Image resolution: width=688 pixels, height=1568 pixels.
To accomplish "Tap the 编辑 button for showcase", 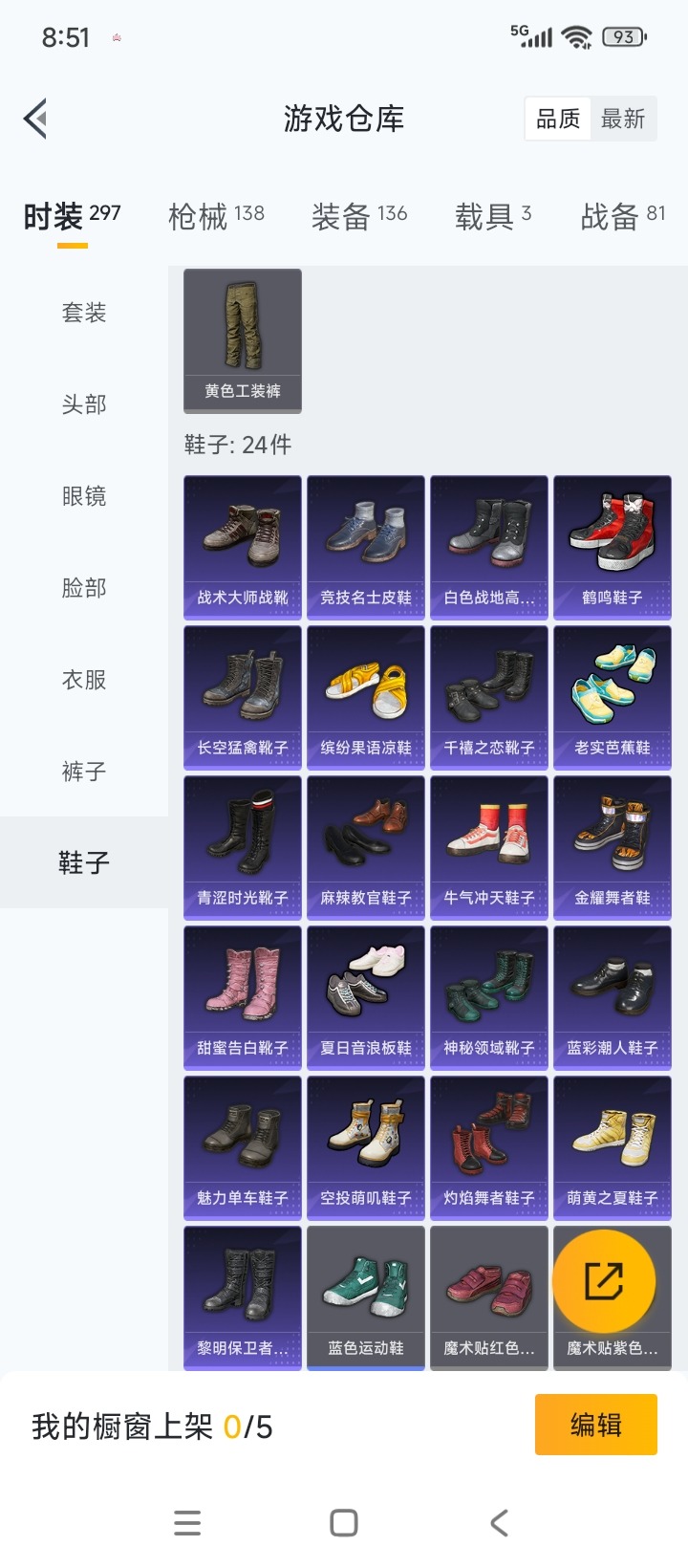I will [596, 1425].
